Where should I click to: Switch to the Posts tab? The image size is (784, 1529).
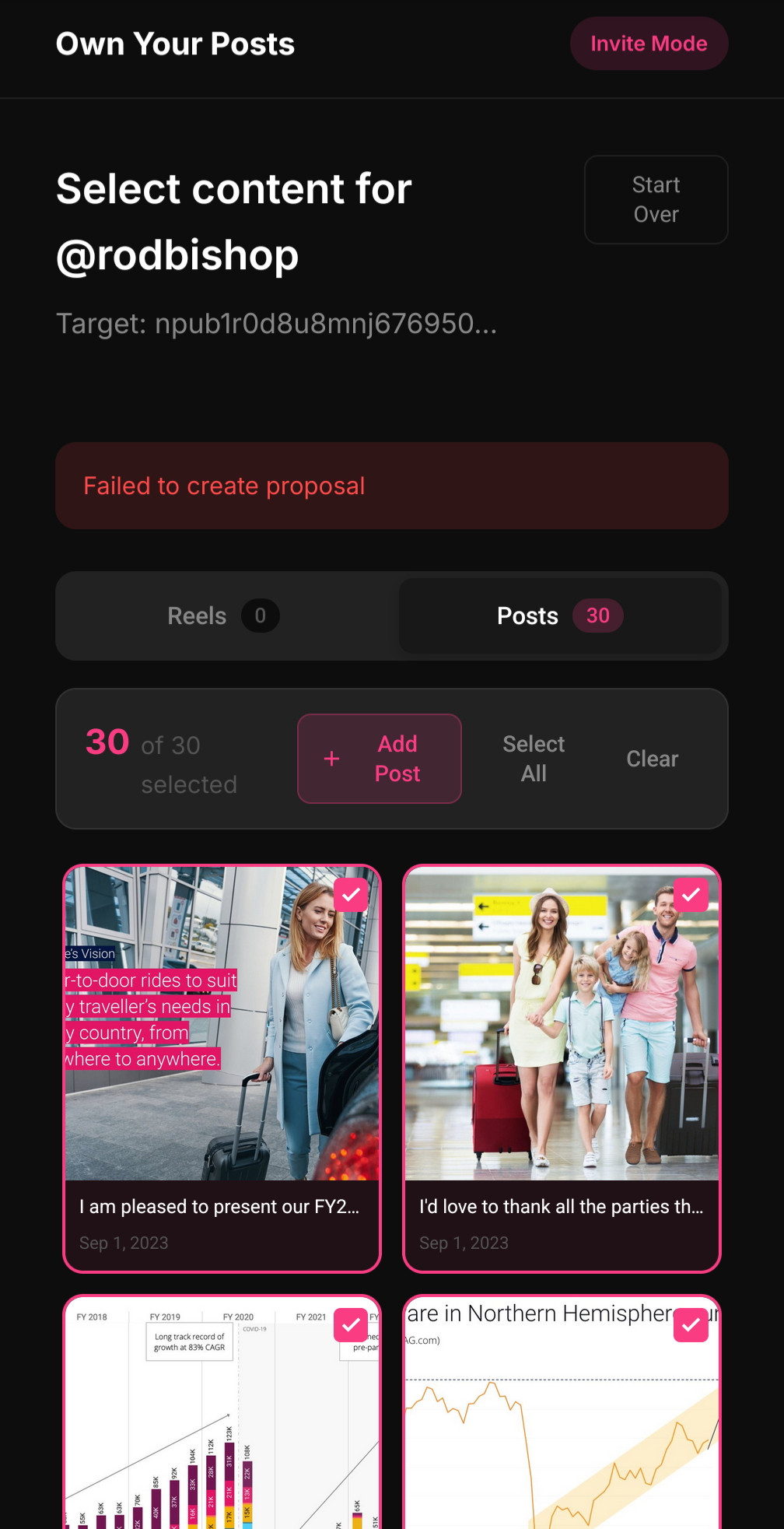[x=559, y=615]
